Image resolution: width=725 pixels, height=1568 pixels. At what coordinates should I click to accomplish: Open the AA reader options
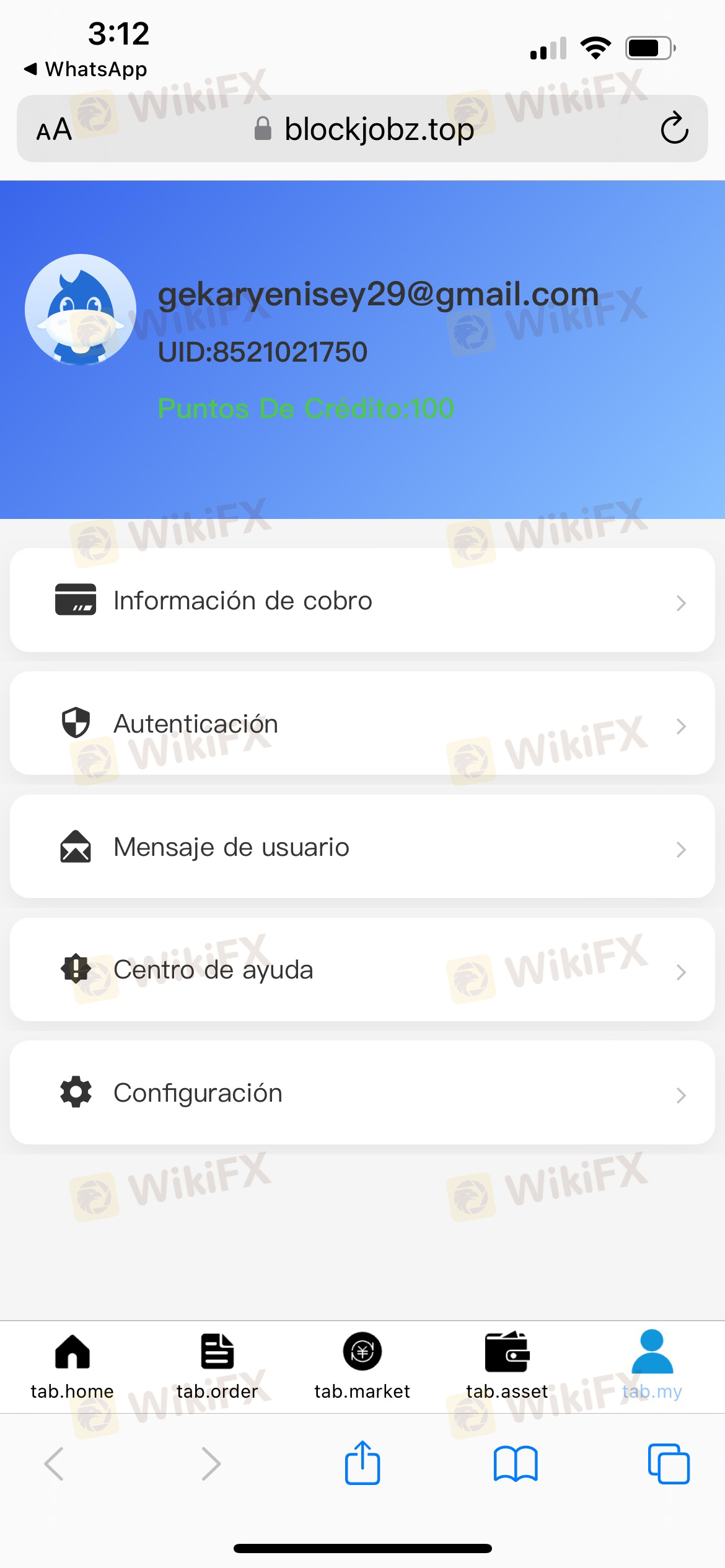tap(55, 130)
